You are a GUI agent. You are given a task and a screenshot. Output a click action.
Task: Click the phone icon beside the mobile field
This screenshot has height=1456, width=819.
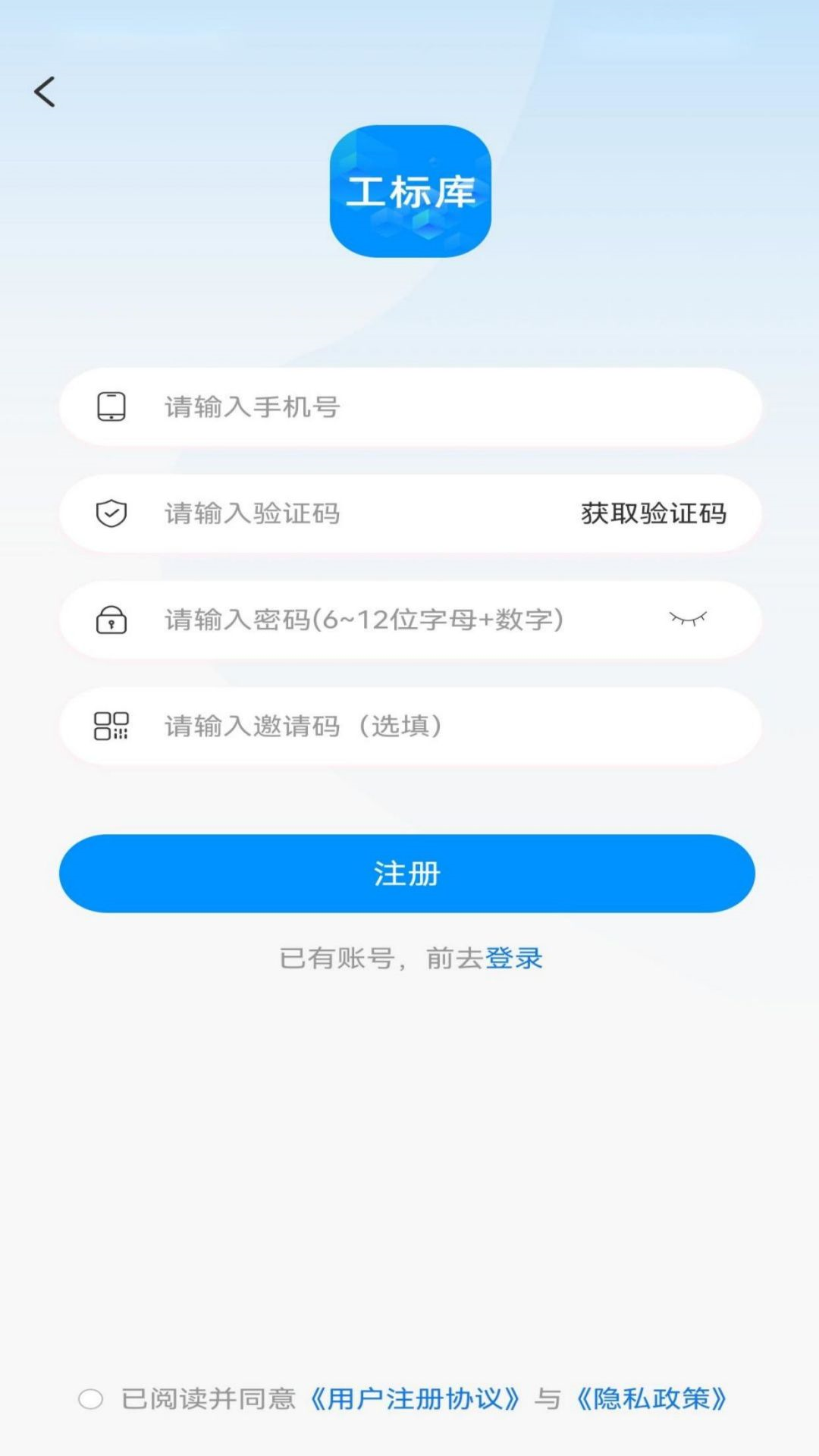pyautogui.click(x=112, y=407)
